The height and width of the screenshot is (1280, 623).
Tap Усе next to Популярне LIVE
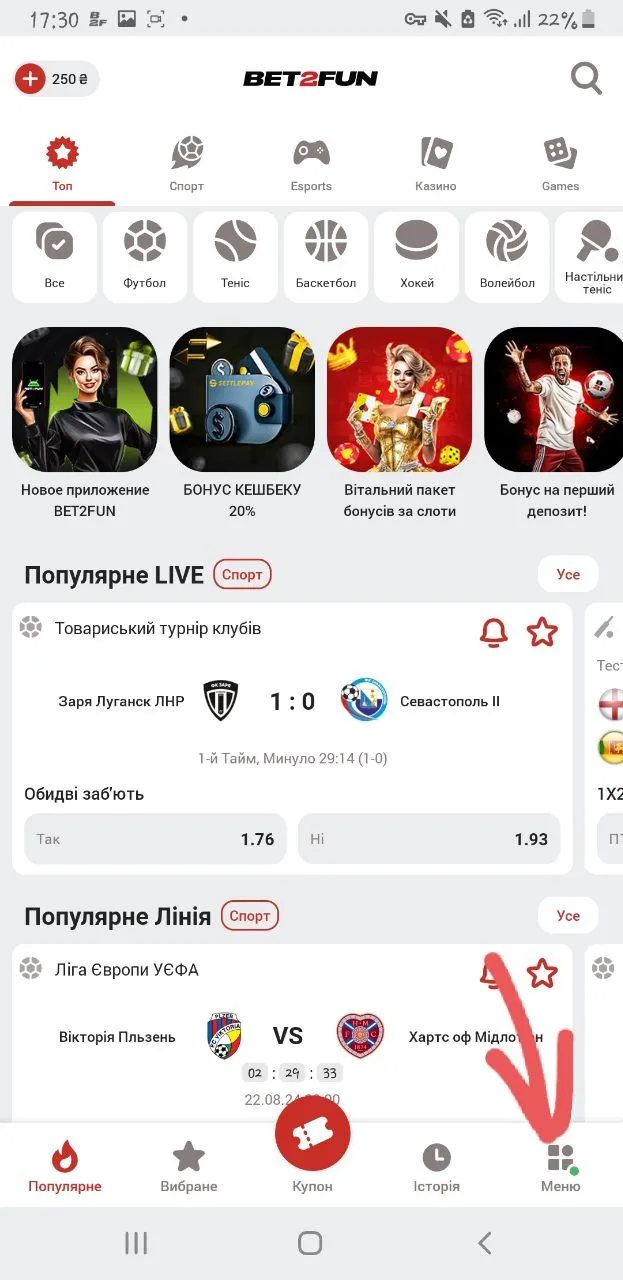(x=568, y=574)
